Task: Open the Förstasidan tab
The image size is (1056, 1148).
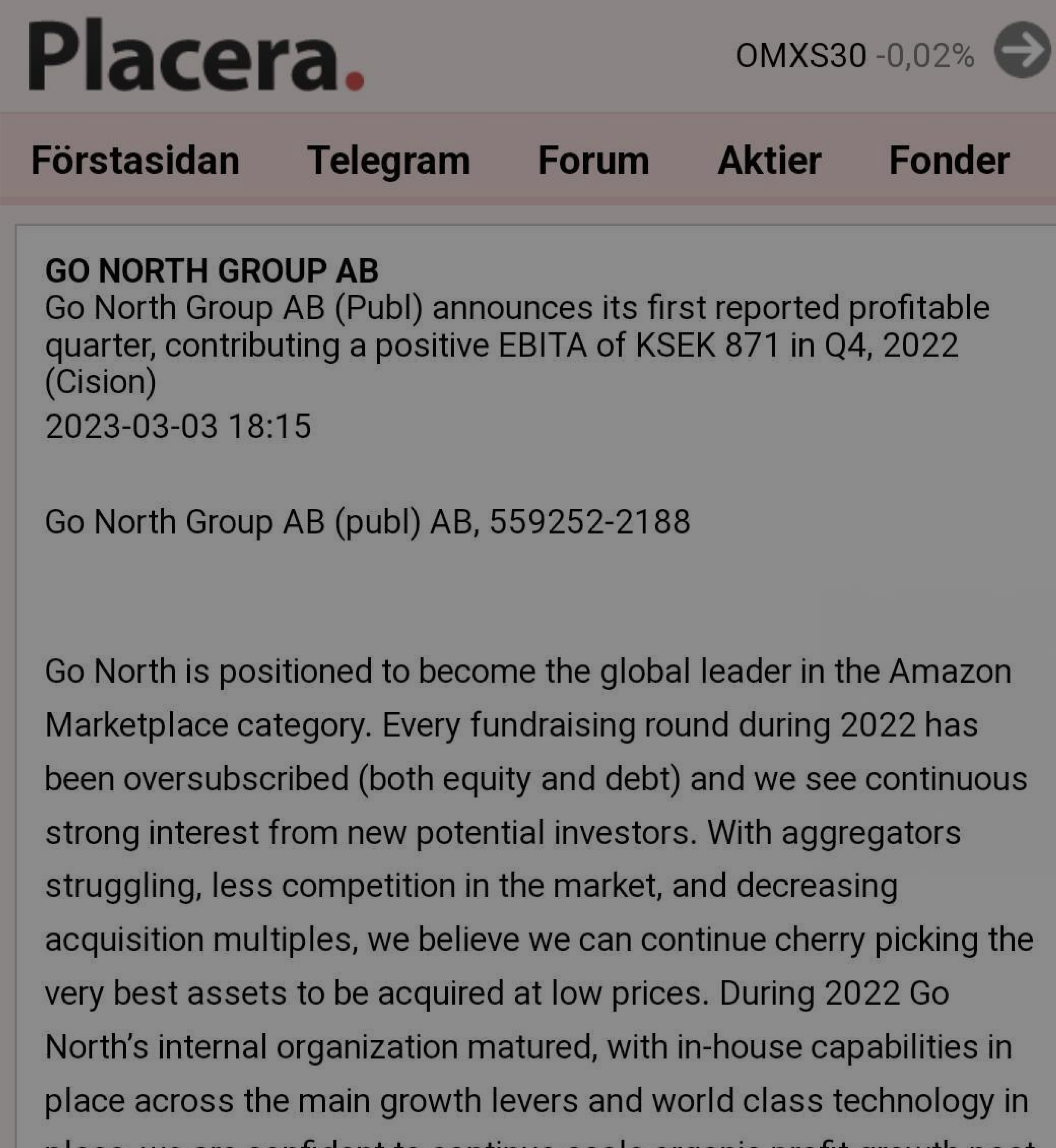Action: (x=135, y=160)
